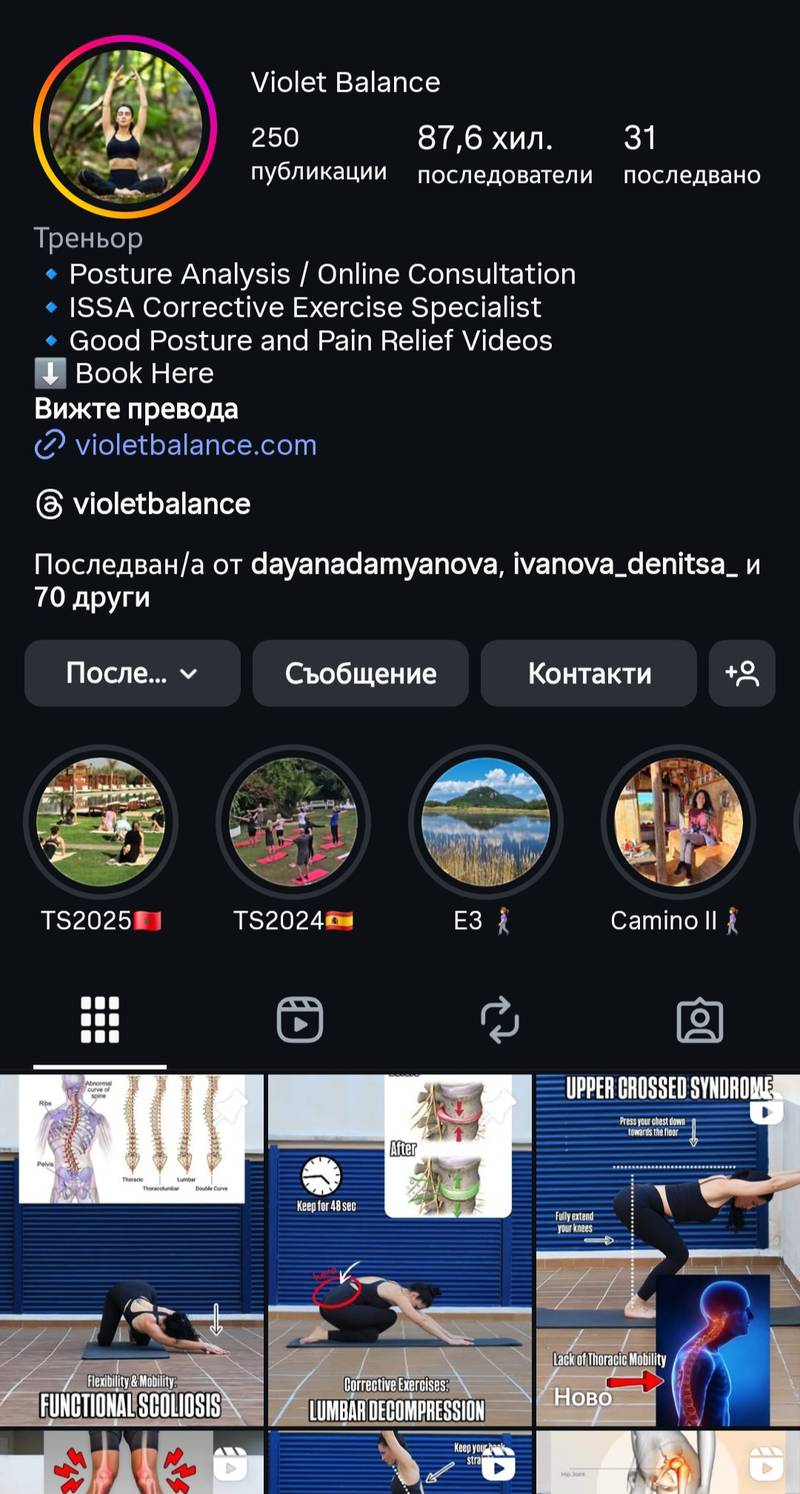The width and height of the screenshot is (800, 1494).
Task: Open the following list (31 последвано)
Action: (691, 155)
